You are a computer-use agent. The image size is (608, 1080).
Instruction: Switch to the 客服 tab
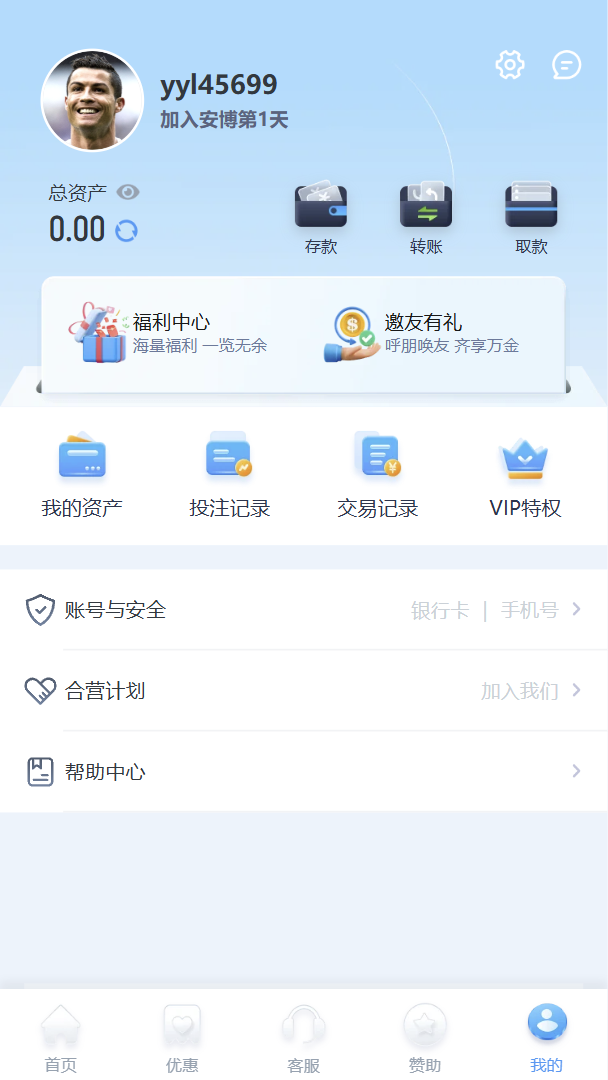[304, 1038]
